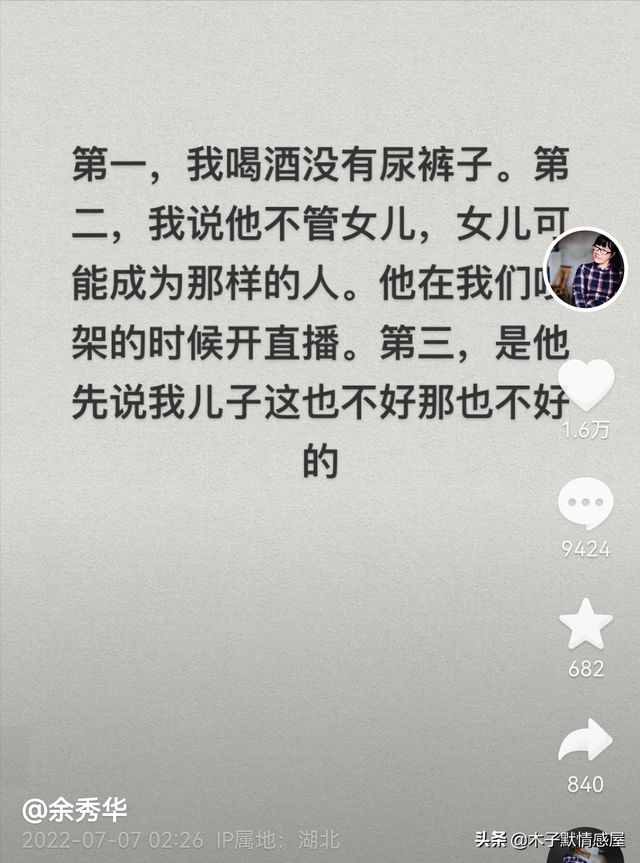This screenshot has height=863, width=640.
Task: Like this post with the heart icon
Action: coord(586,384)
